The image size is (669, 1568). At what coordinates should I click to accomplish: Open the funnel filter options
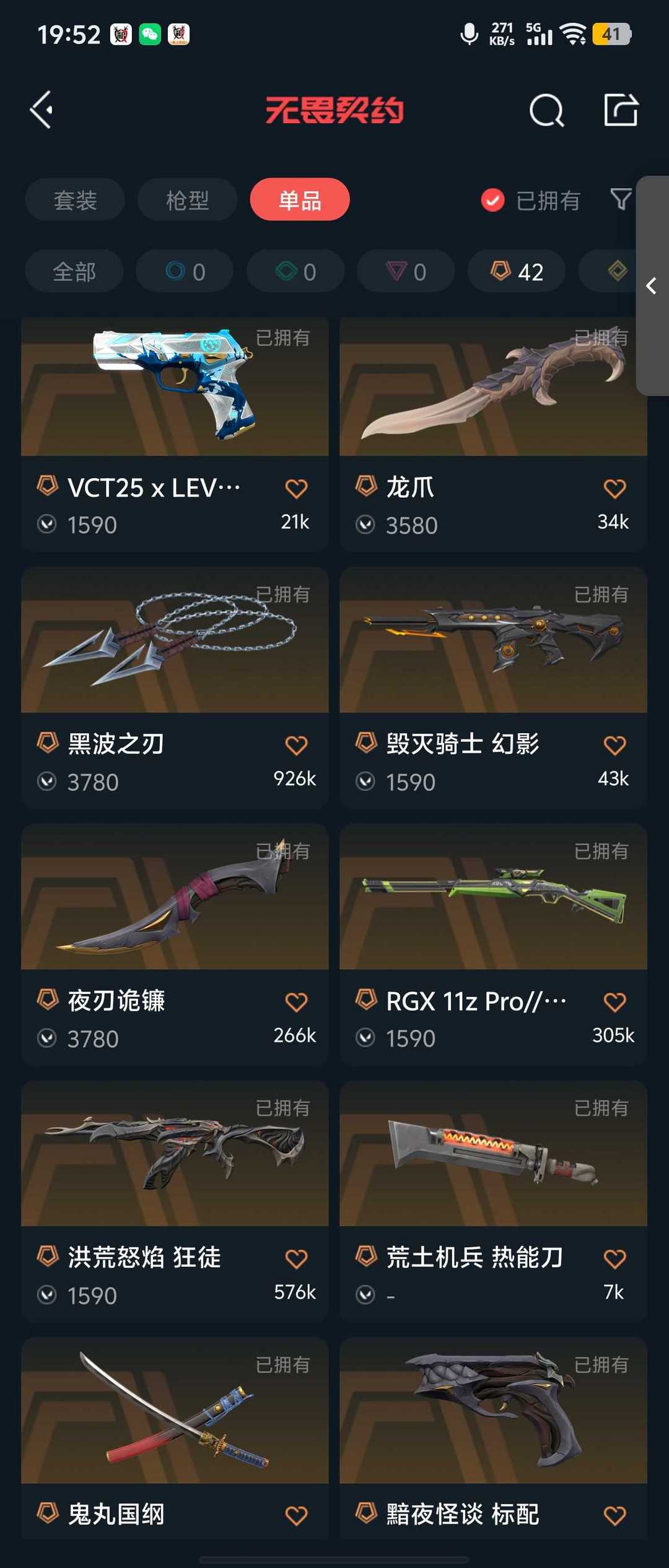[x=621, y=199]
